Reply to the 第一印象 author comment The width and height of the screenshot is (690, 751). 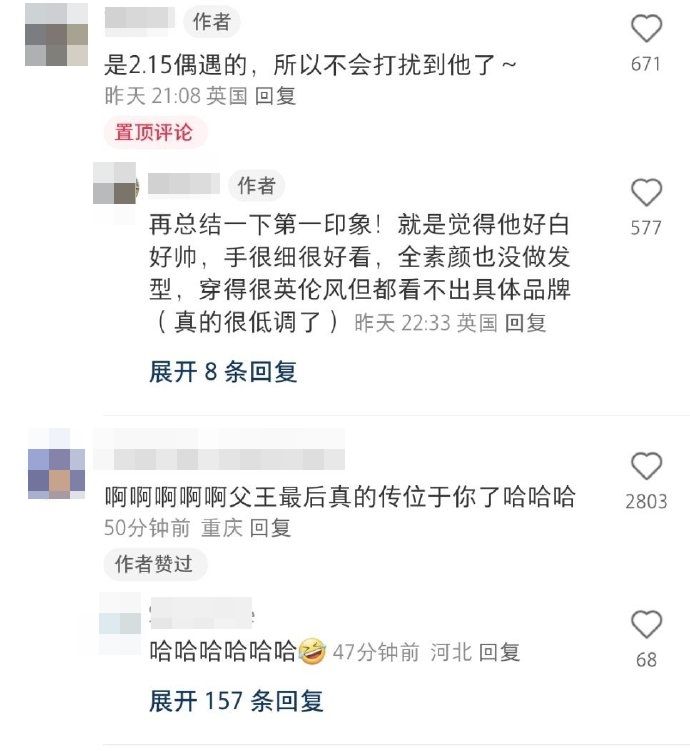(x=525, y=323)
